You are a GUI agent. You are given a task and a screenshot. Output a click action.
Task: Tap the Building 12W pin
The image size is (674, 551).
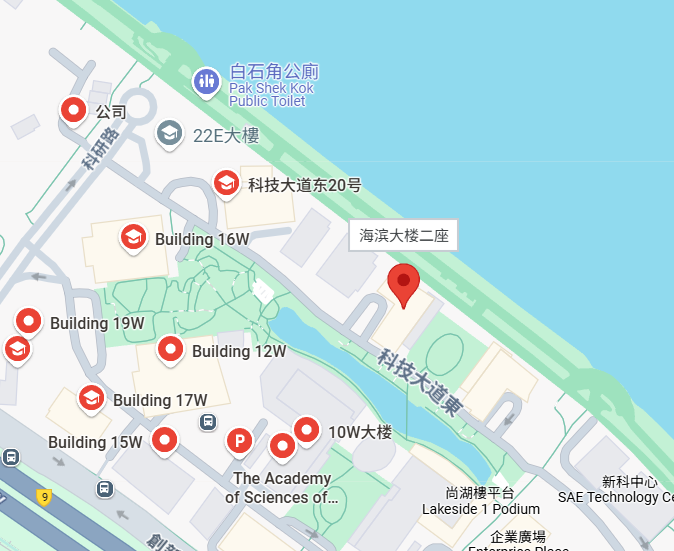171,350
